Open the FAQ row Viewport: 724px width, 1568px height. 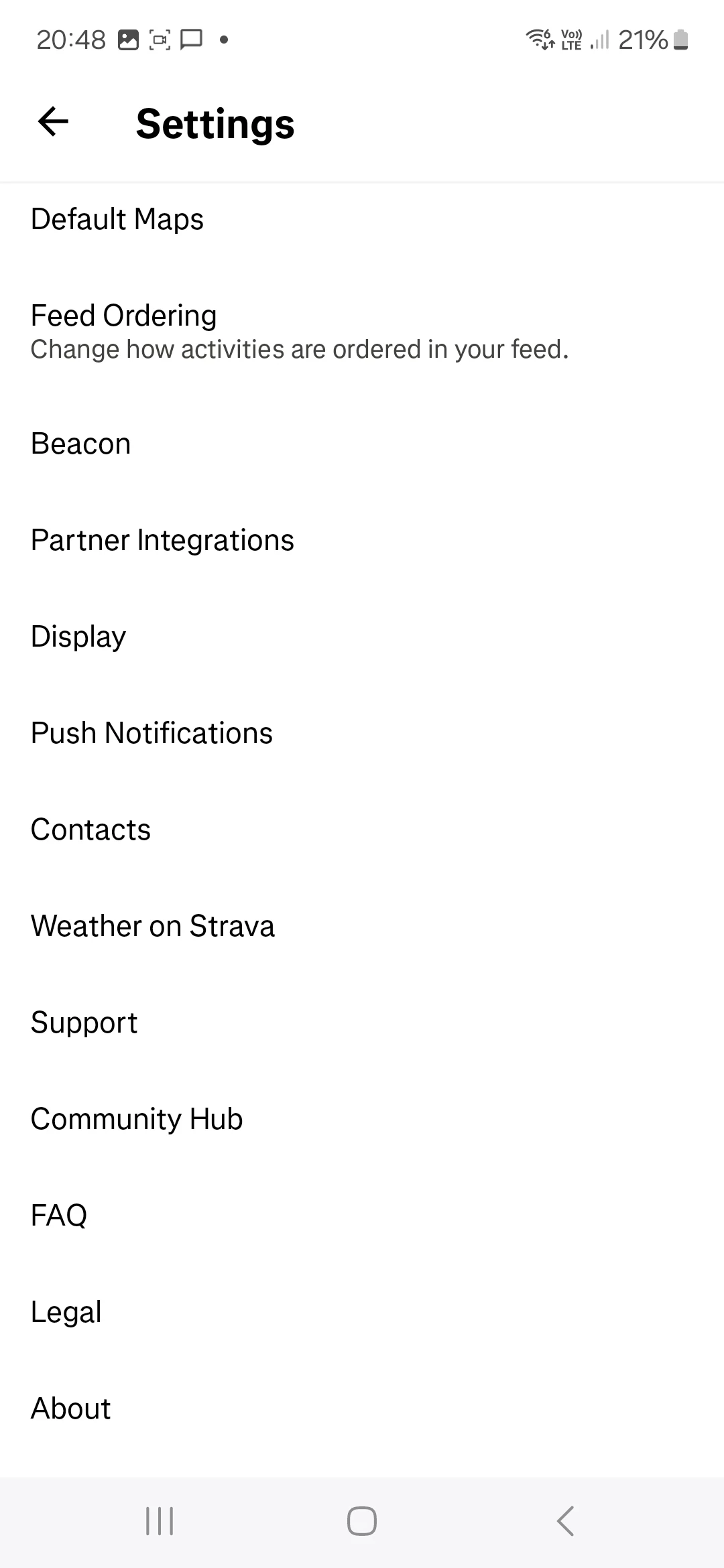click(x=362, y=1216)
